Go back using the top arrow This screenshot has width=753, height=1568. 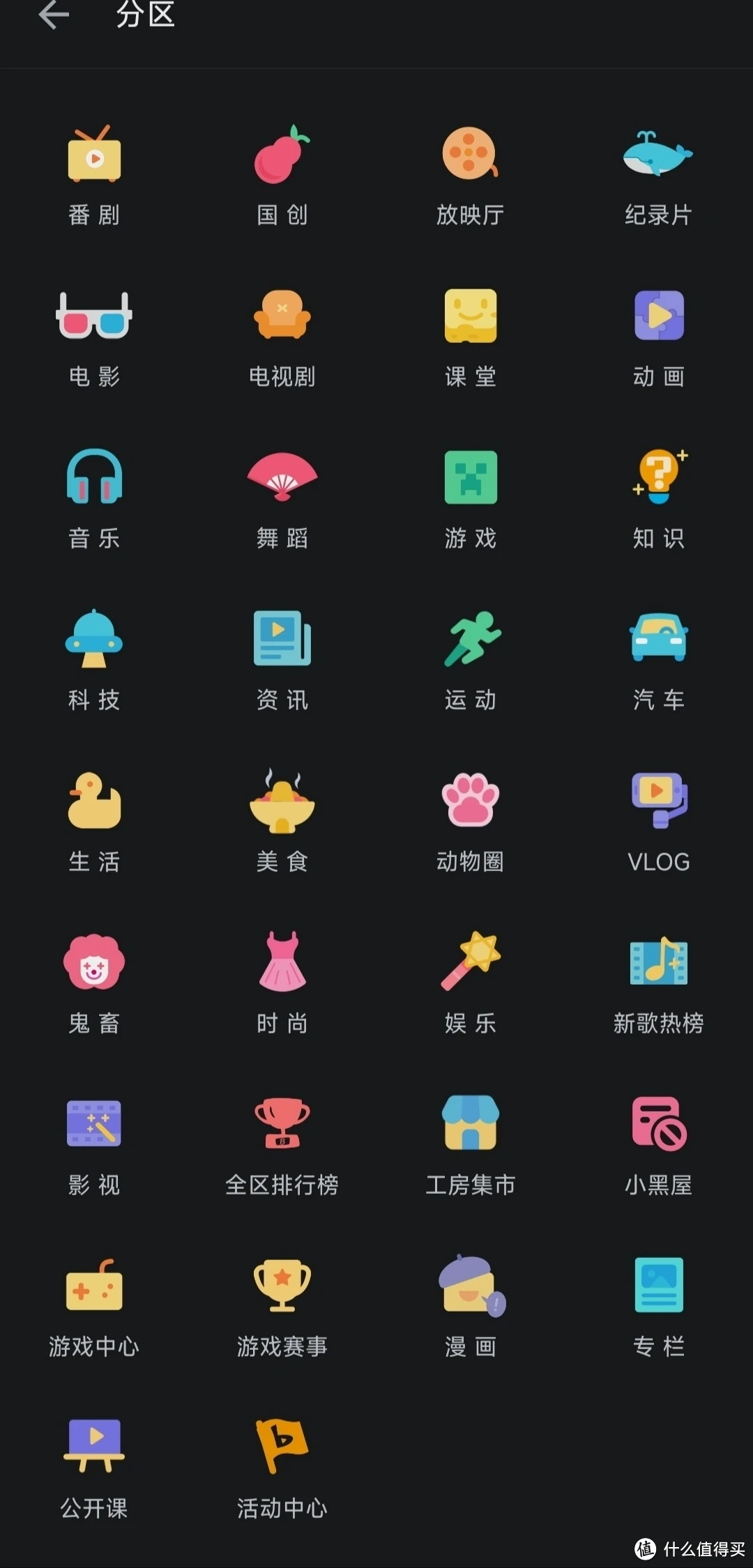click(54, 15)
